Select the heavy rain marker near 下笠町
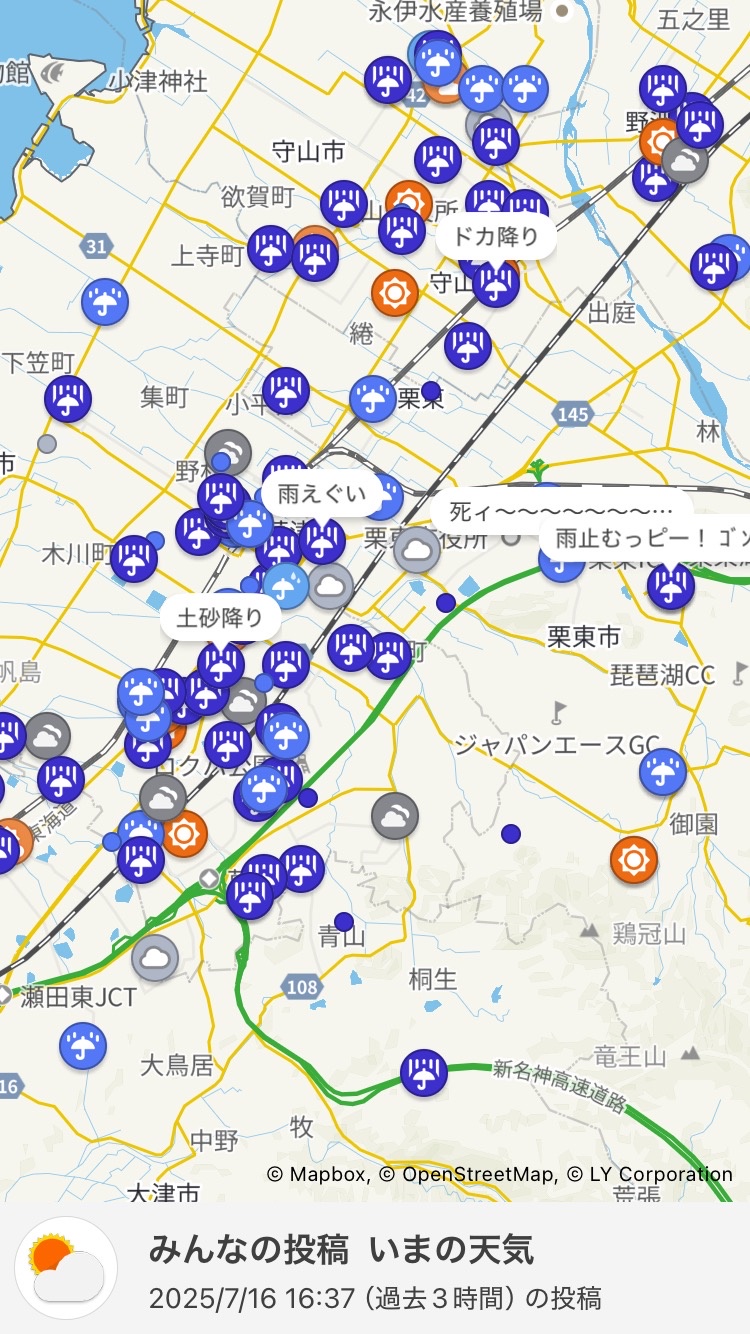 click(x=68, y=399)
